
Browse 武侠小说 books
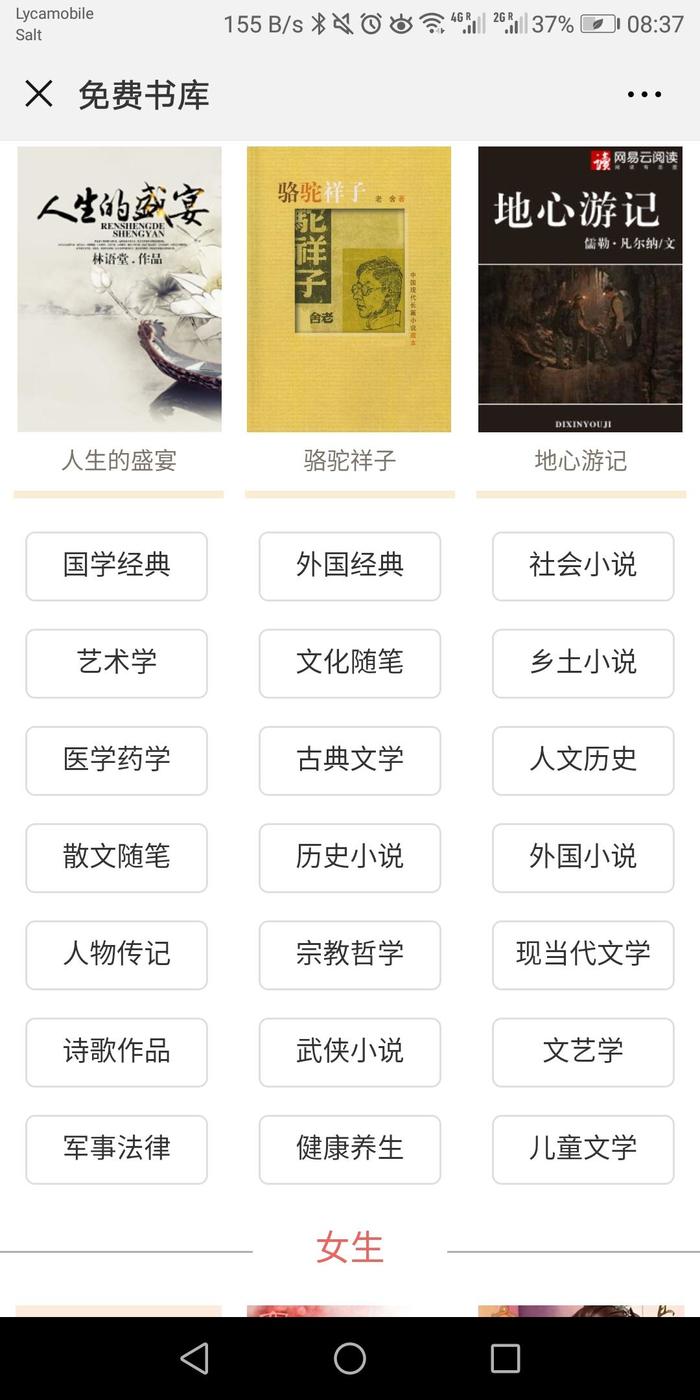click(x=350, y=1051)
